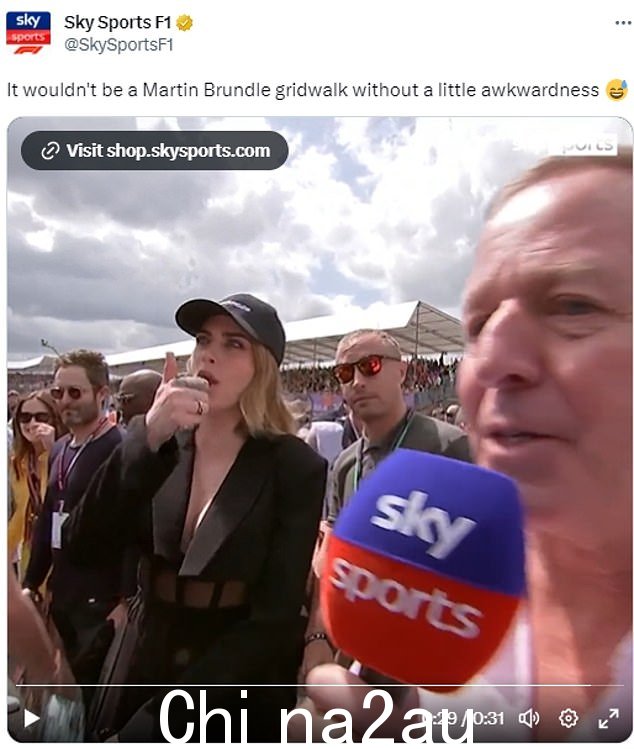The width and height of the screenshot is (634, 749).
Task: Open video settings gear
Action: pyautogui.click(x=568, y=718)
